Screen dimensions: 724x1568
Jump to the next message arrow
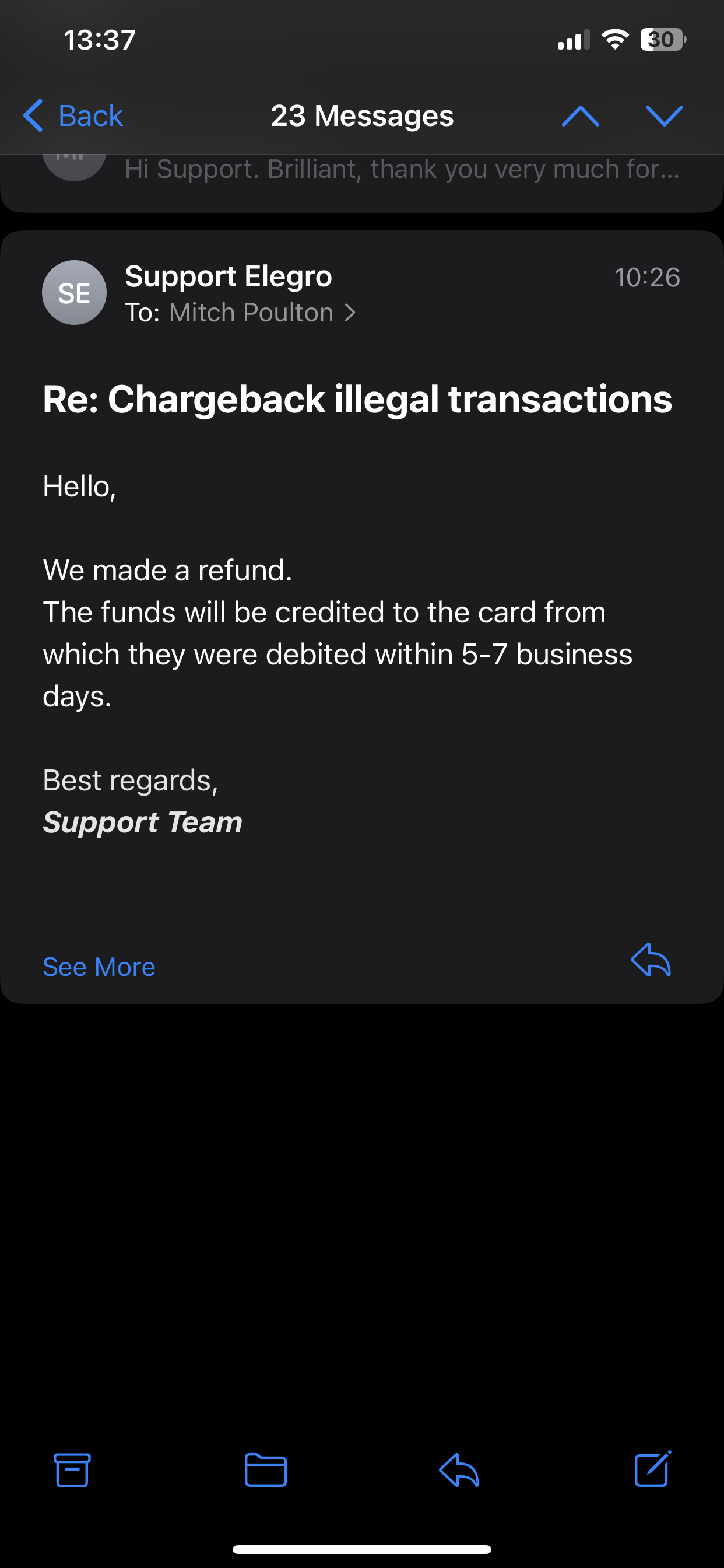coord(664,116)
